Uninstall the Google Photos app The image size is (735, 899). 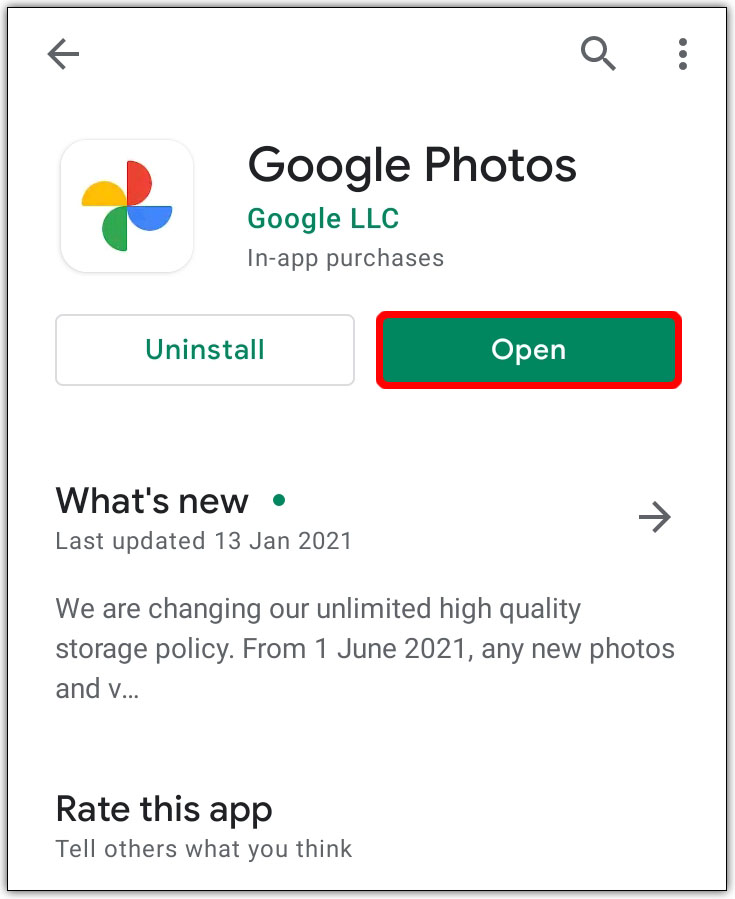tap(205, 350)
